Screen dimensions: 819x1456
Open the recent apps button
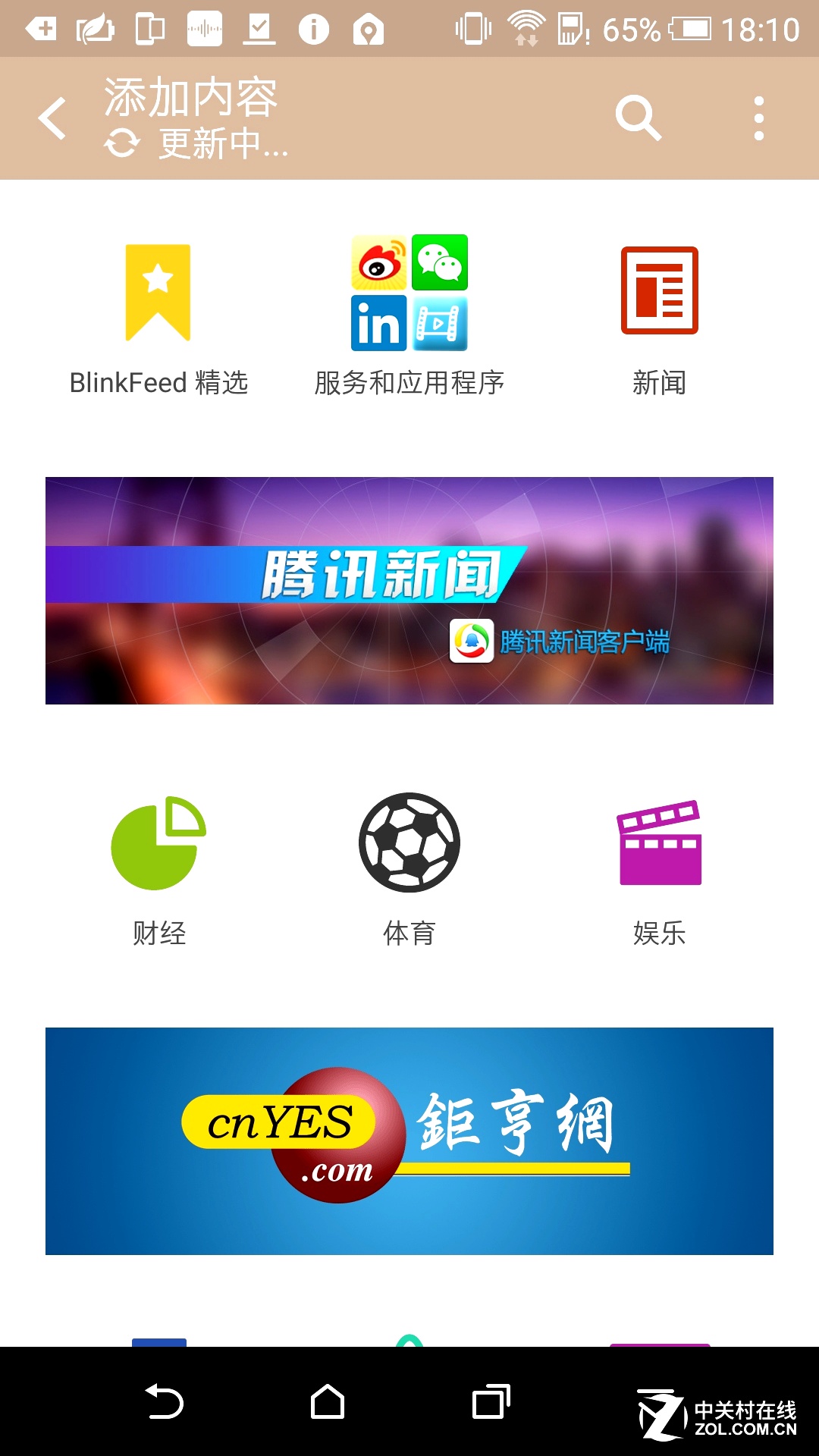[x=491, y=1401]
